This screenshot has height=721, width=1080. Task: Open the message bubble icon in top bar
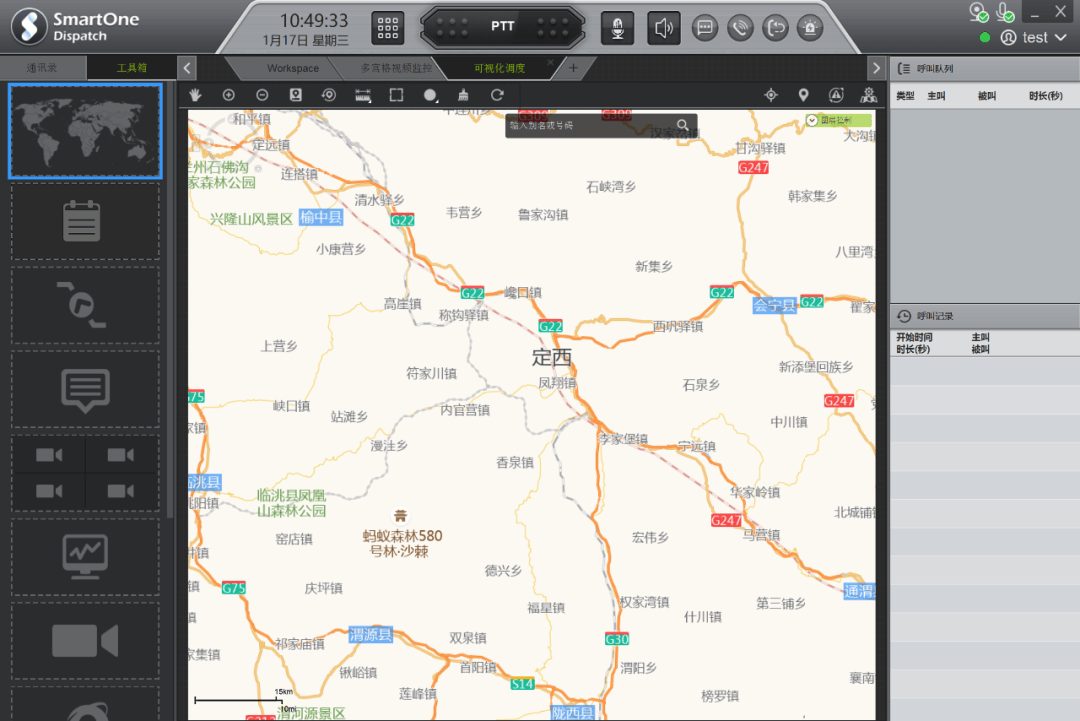pyautogui.click(x=706, y=28)
